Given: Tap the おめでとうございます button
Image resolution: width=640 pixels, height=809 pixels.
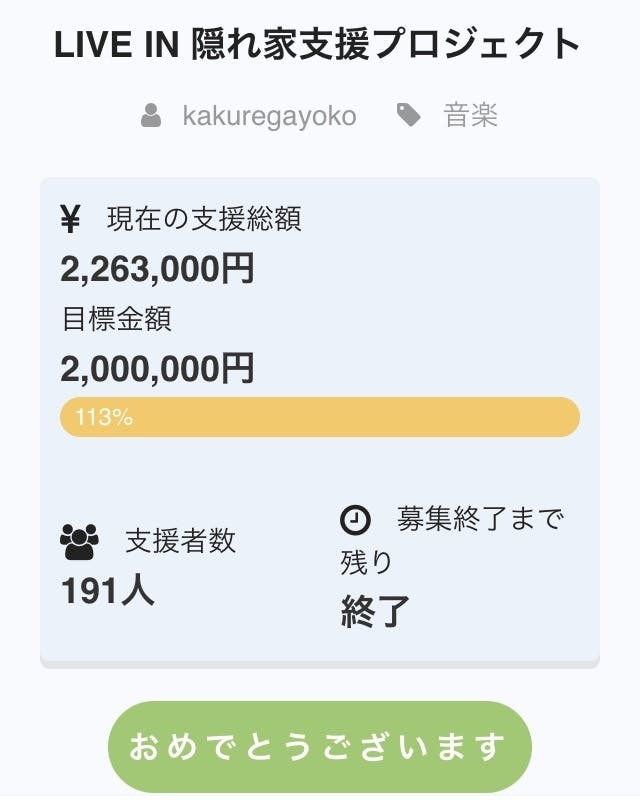Looking at the screenshot, I should [x=319, y=746].
